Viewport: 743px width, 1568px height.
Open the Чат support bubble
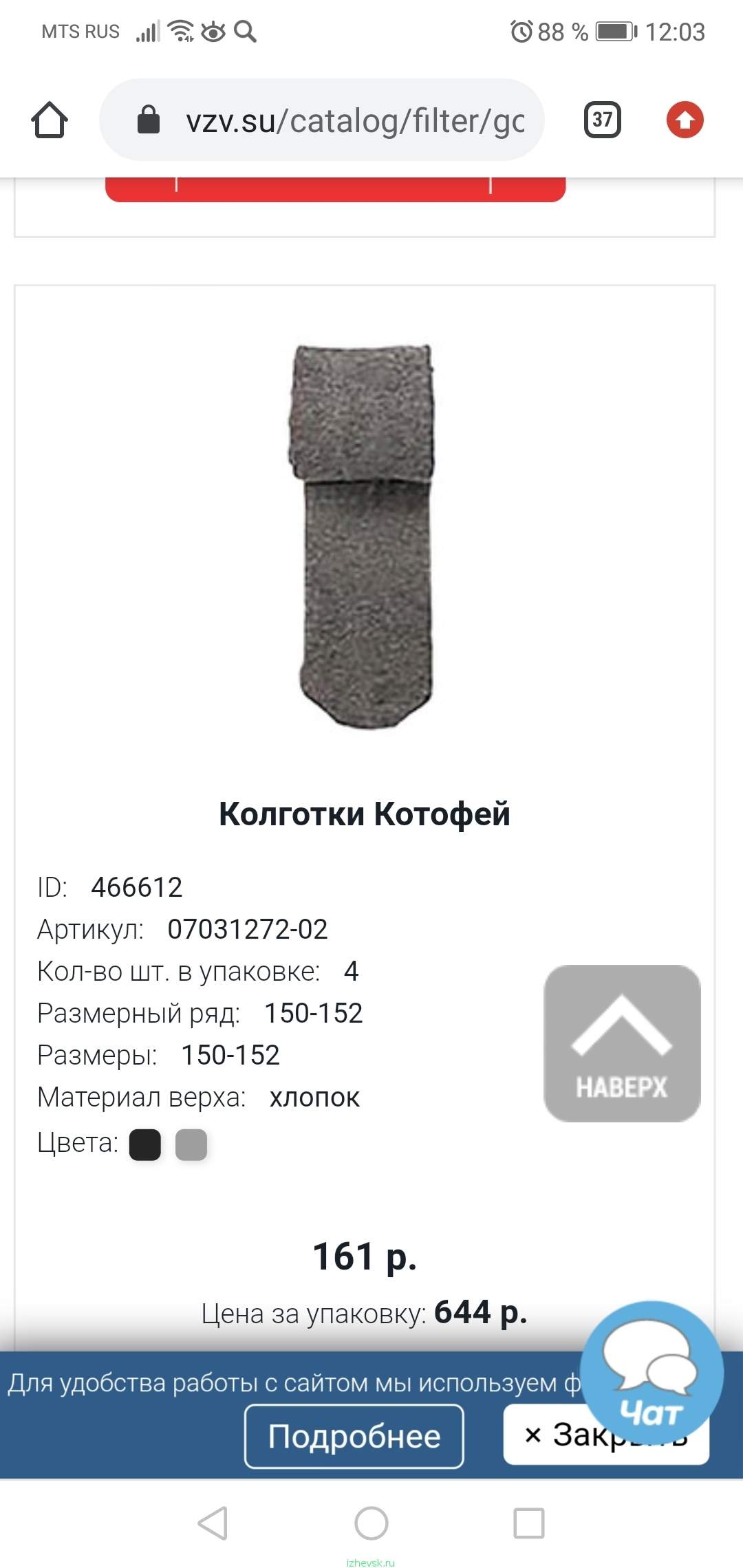point(652,1372)
